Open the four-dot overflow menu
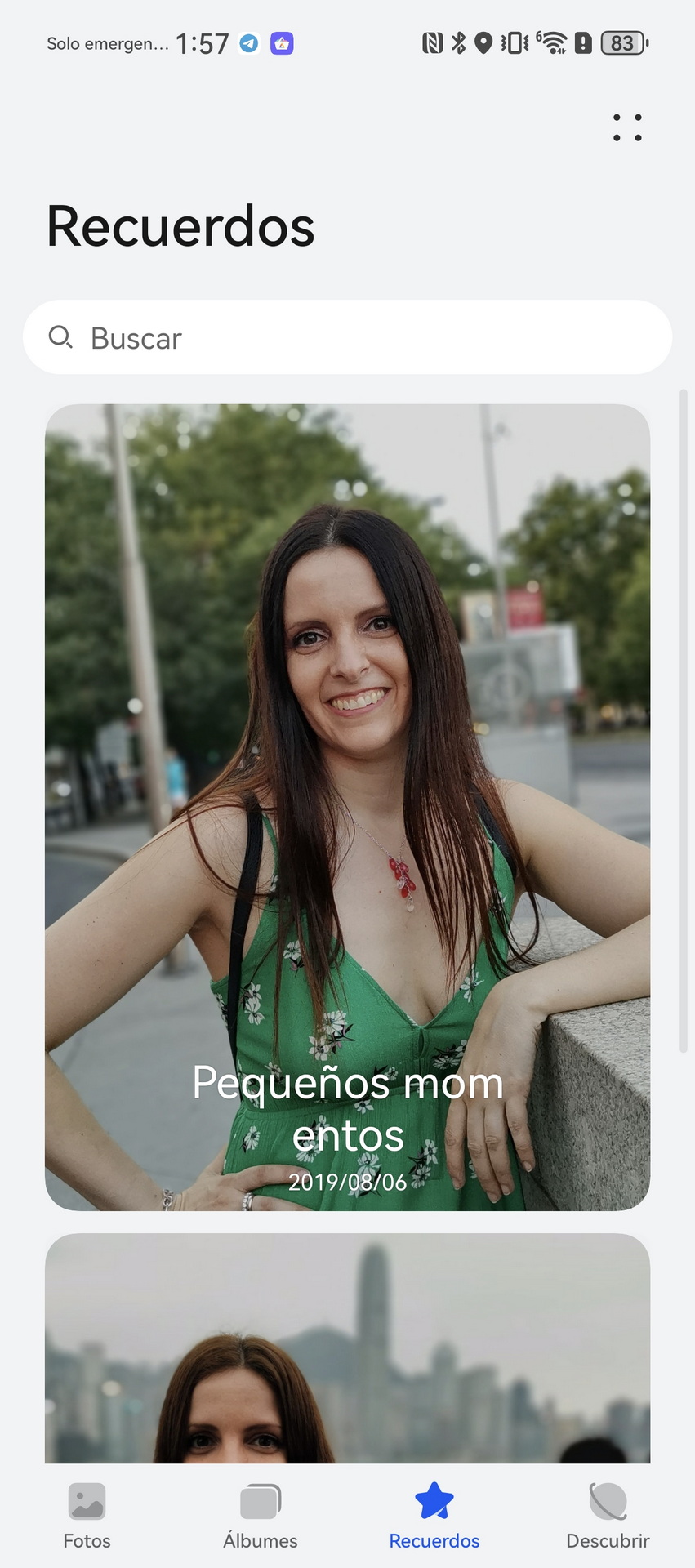 [x=627, y=127]
